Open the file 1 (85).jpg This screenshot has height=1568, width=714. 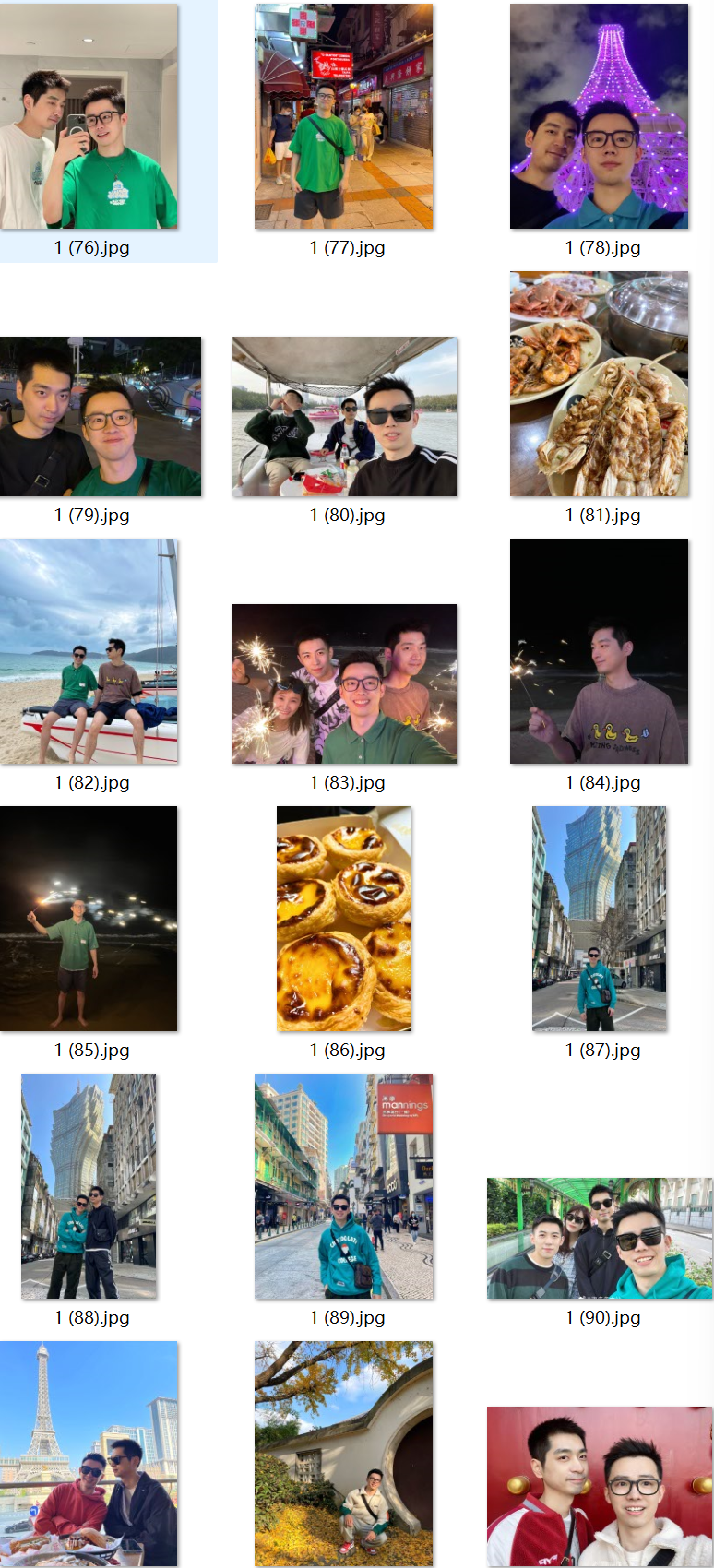[89, 919]
